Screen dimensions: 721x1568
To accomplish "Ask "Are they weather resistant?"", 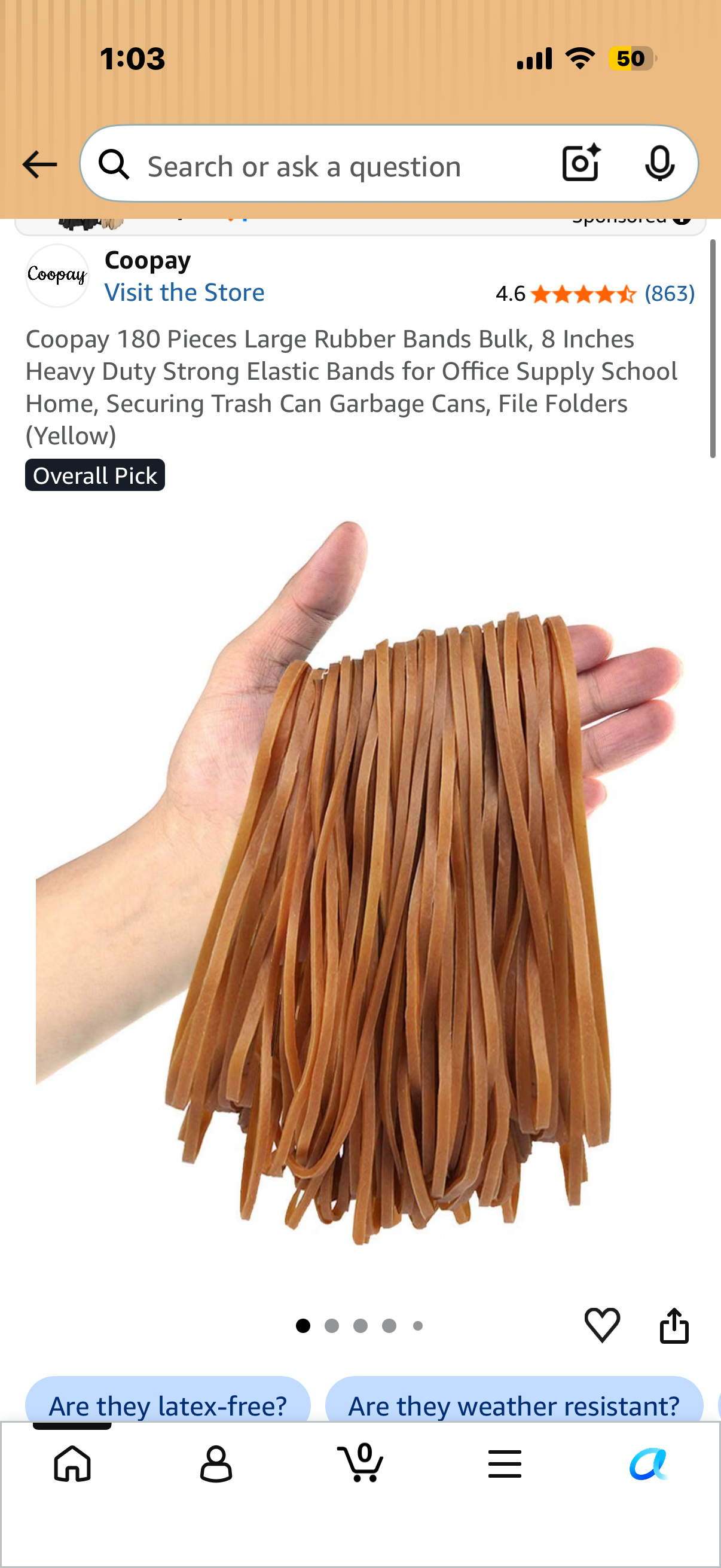I will pos(514,1405).
